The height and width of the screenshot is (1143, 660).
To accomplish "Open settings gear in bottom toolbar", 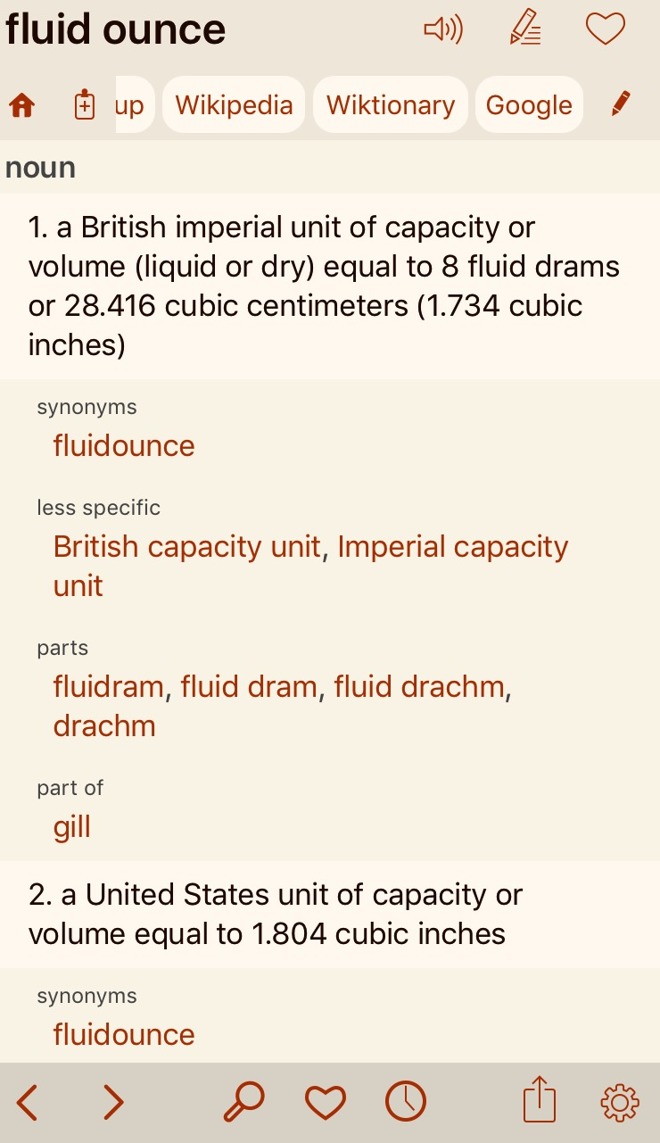I will click(x=619, y=1102).
